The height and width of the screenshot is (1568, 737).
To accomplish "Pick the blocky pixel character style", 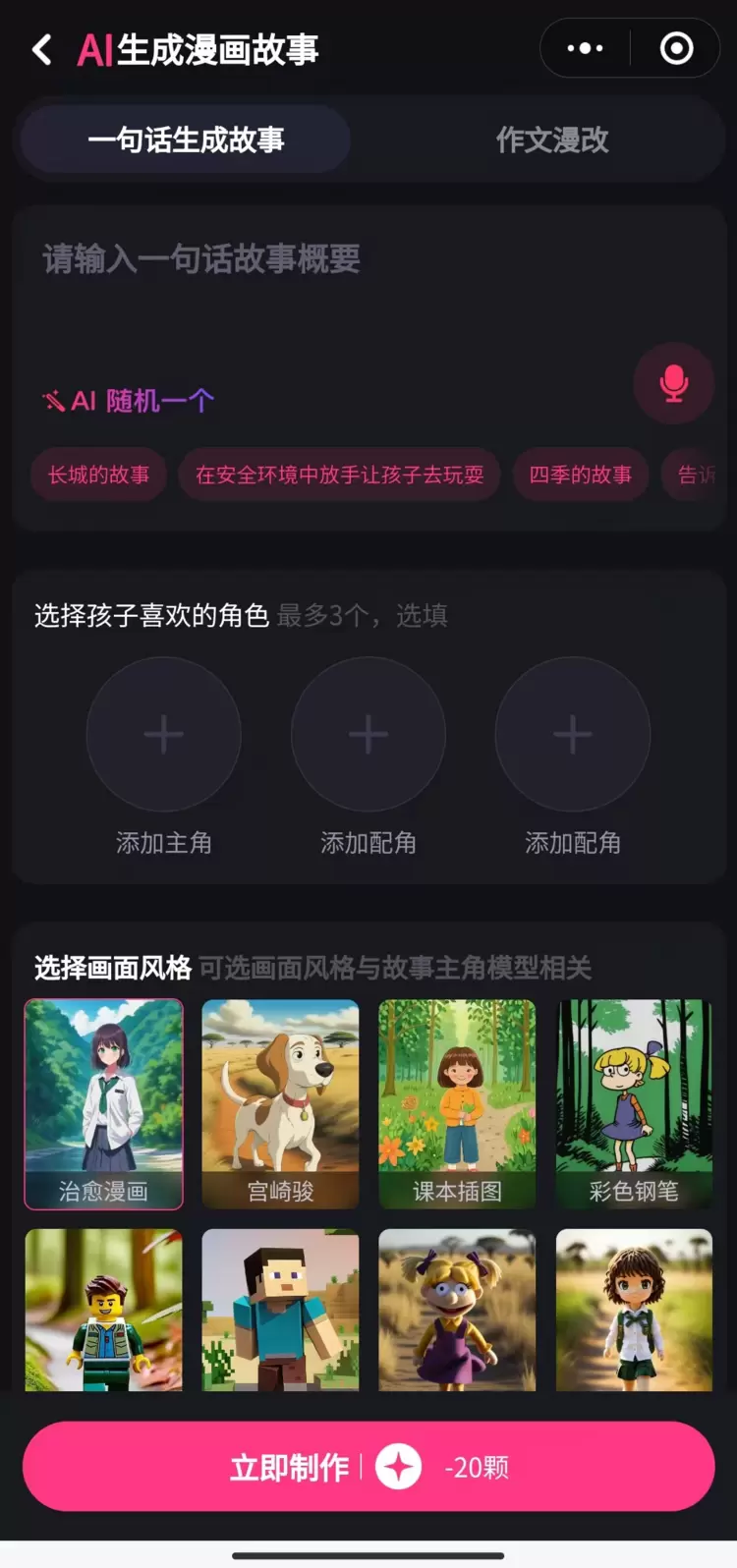I will (280, 1310).
